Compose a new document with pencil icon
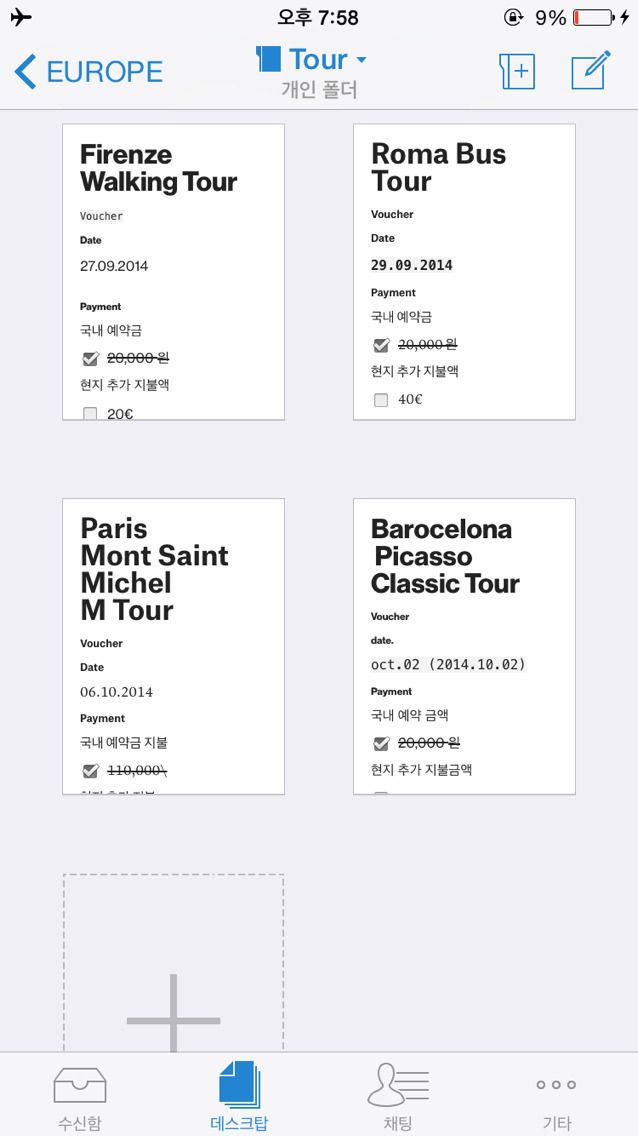 (590, 70)
